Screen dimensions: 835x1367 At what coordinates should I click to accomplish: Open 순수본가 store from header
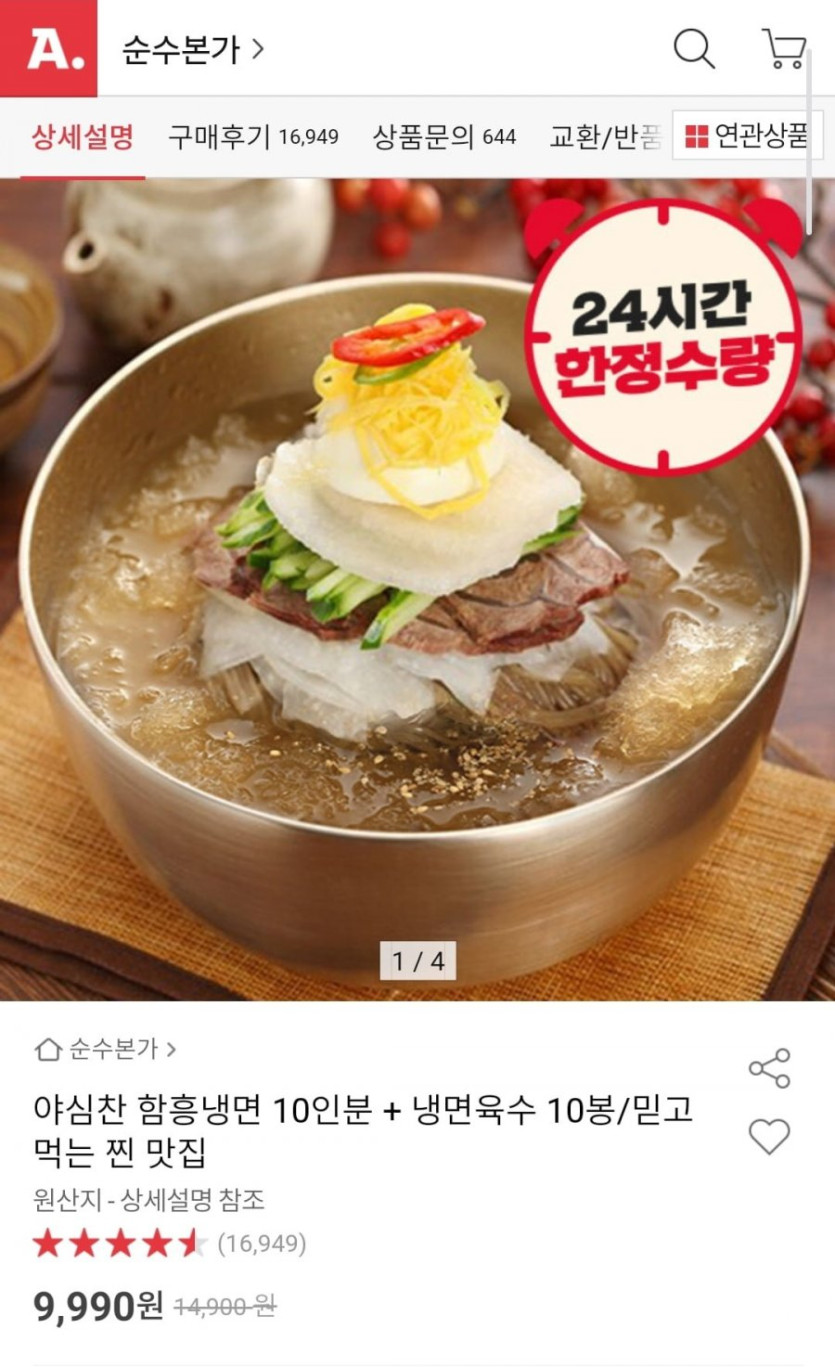192,49
